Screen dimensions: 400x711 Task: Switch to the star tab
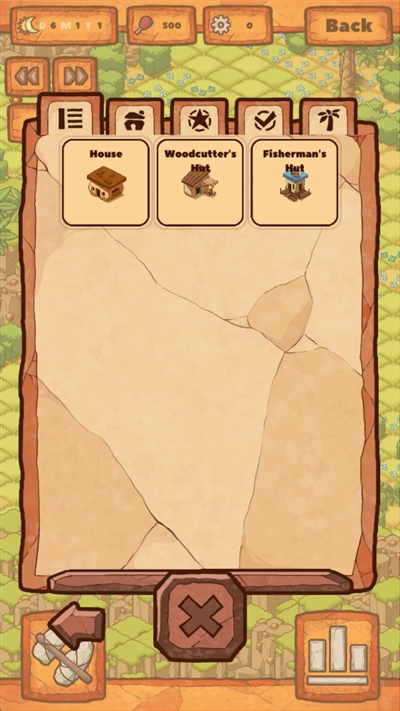[x=199, y=119]
